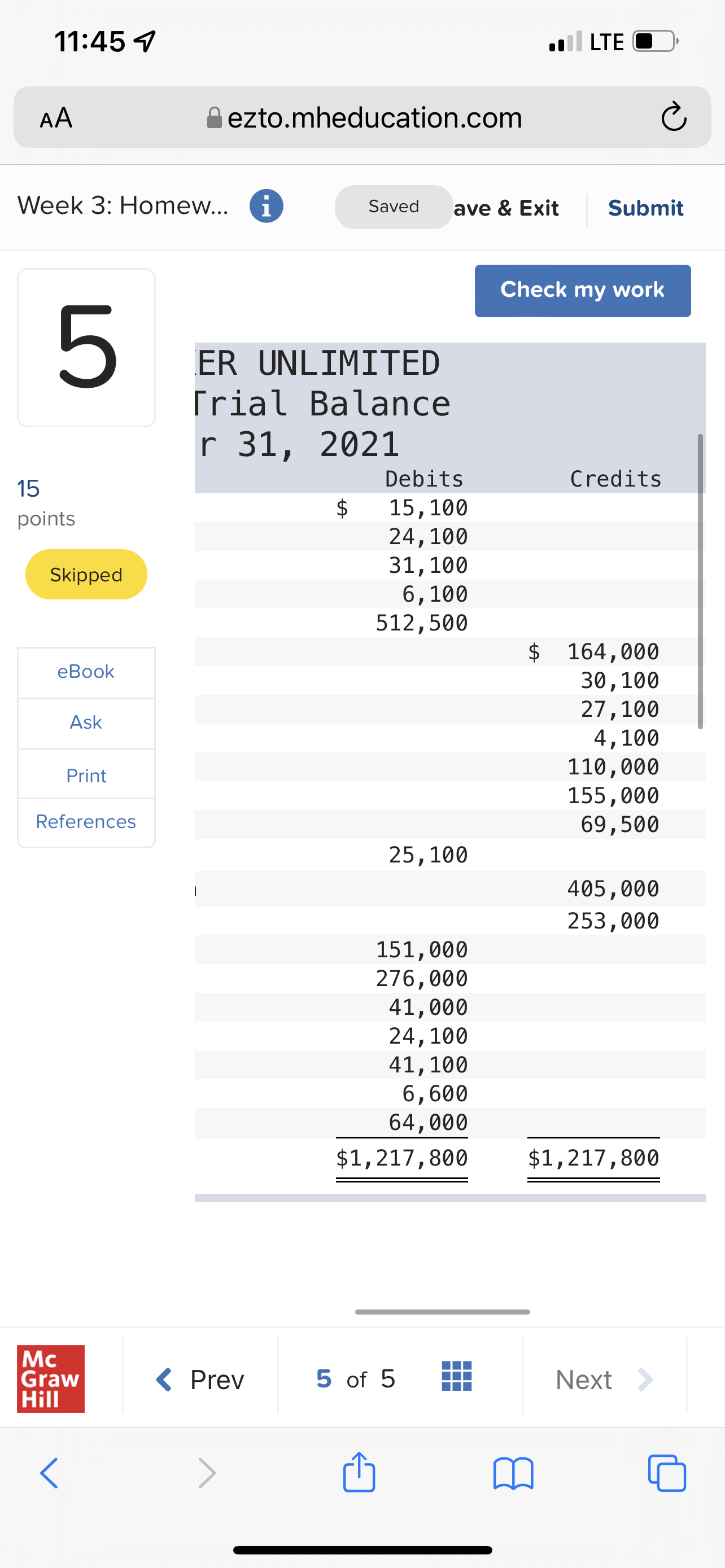This screenshot has width=725, height=1568.
Task: Print this question
Action: coord(86,776)
